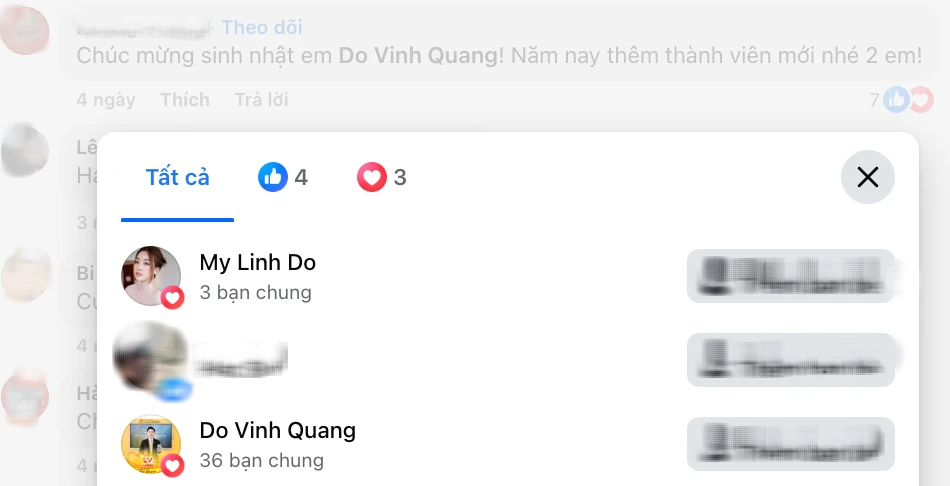The image size is (950, 486).
Task: Show the 4 like reactions tab
Action: pos(283,178)
